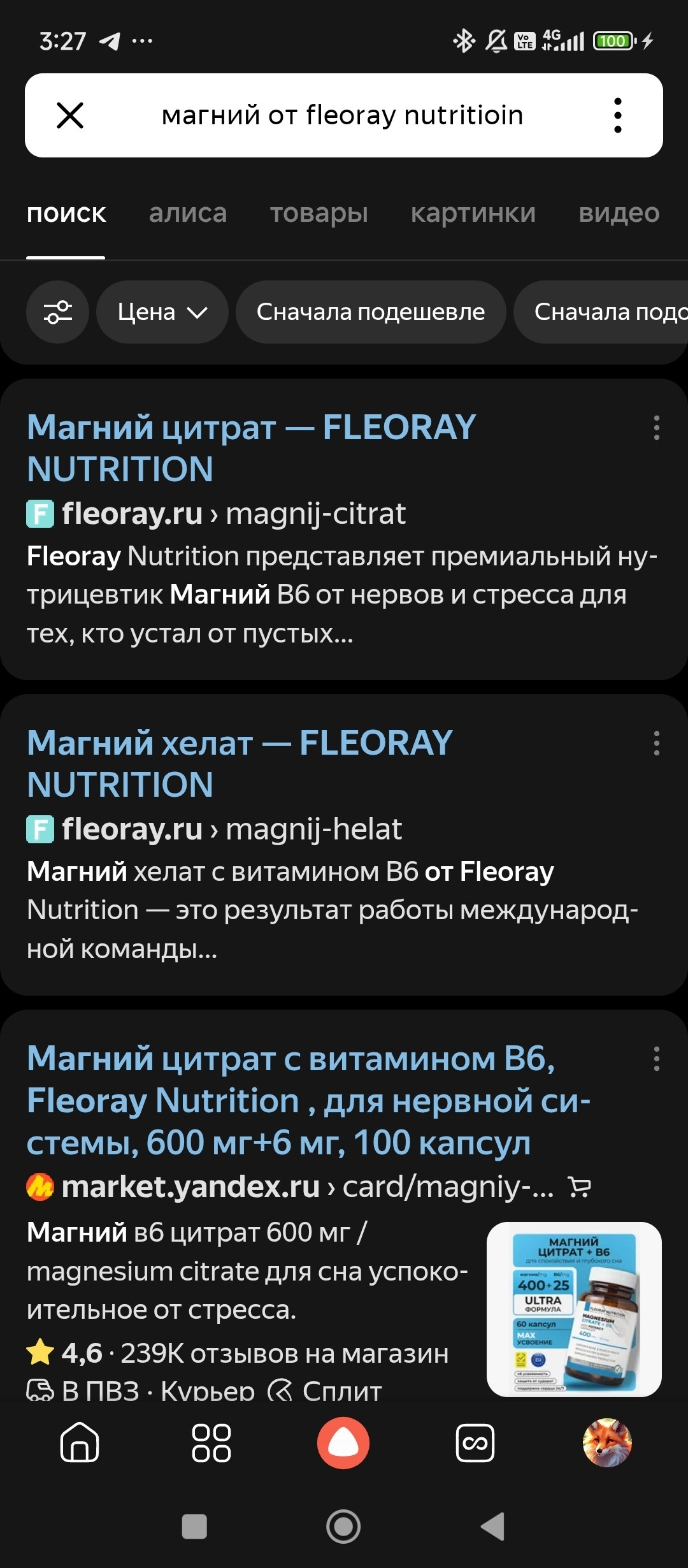Switch to the картинки tab

tap(473, 214)
